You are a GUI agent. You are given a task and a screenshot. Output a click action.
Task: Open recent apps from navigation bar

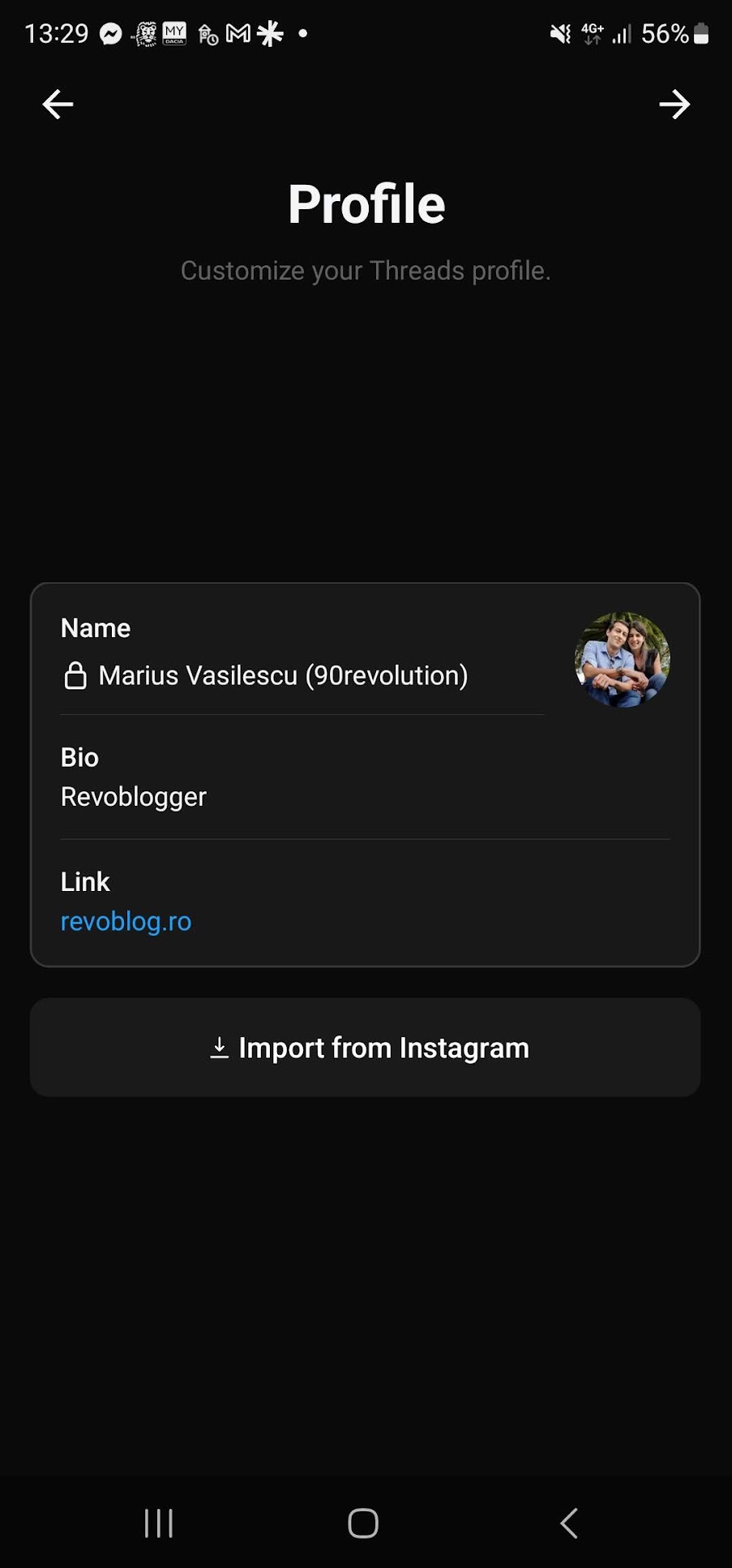click(159, 1523)
